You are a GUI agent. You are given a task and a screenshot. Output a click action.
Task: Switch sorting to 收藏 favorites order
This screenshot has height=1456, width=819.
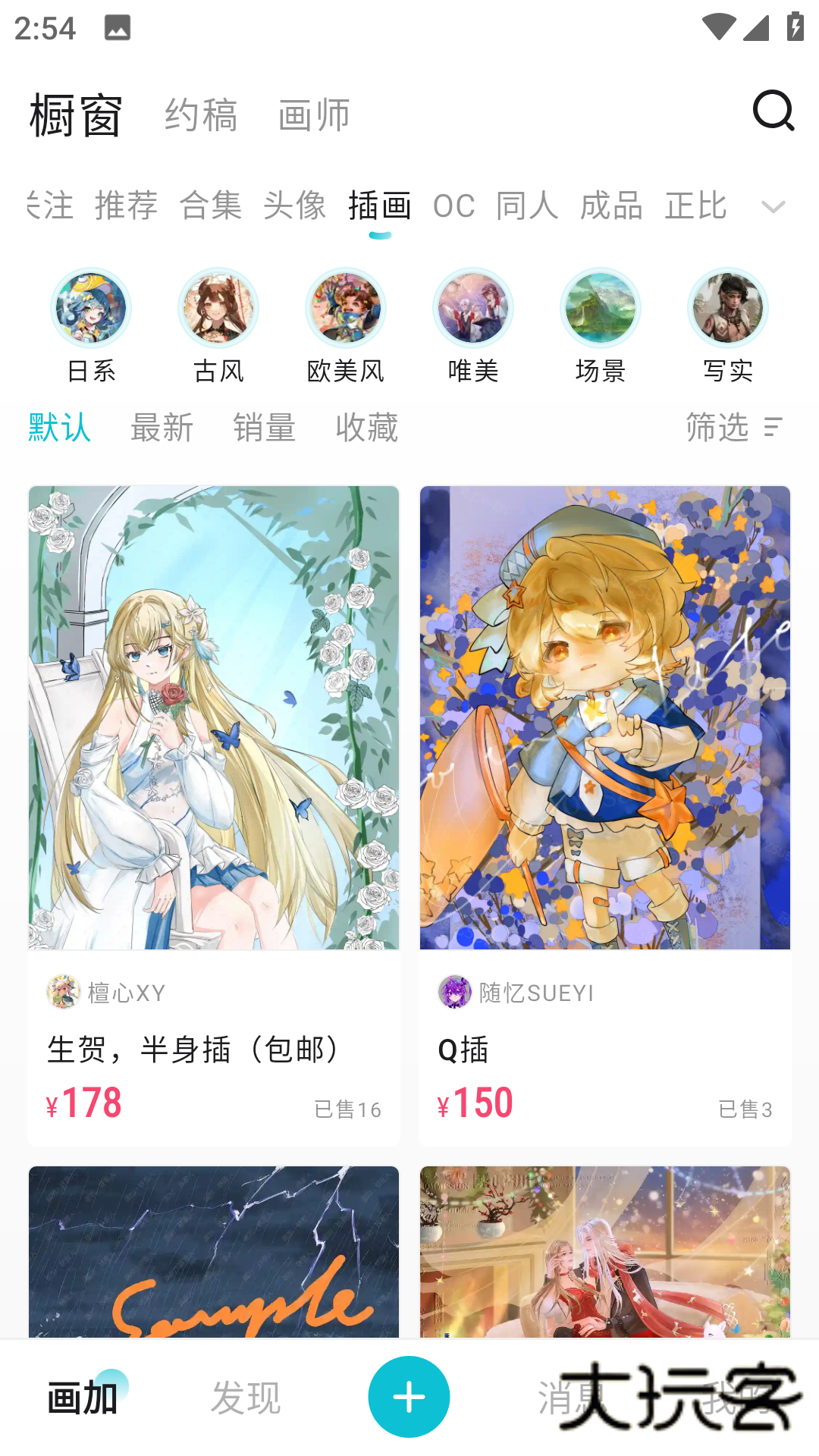(x=366, y=428)
